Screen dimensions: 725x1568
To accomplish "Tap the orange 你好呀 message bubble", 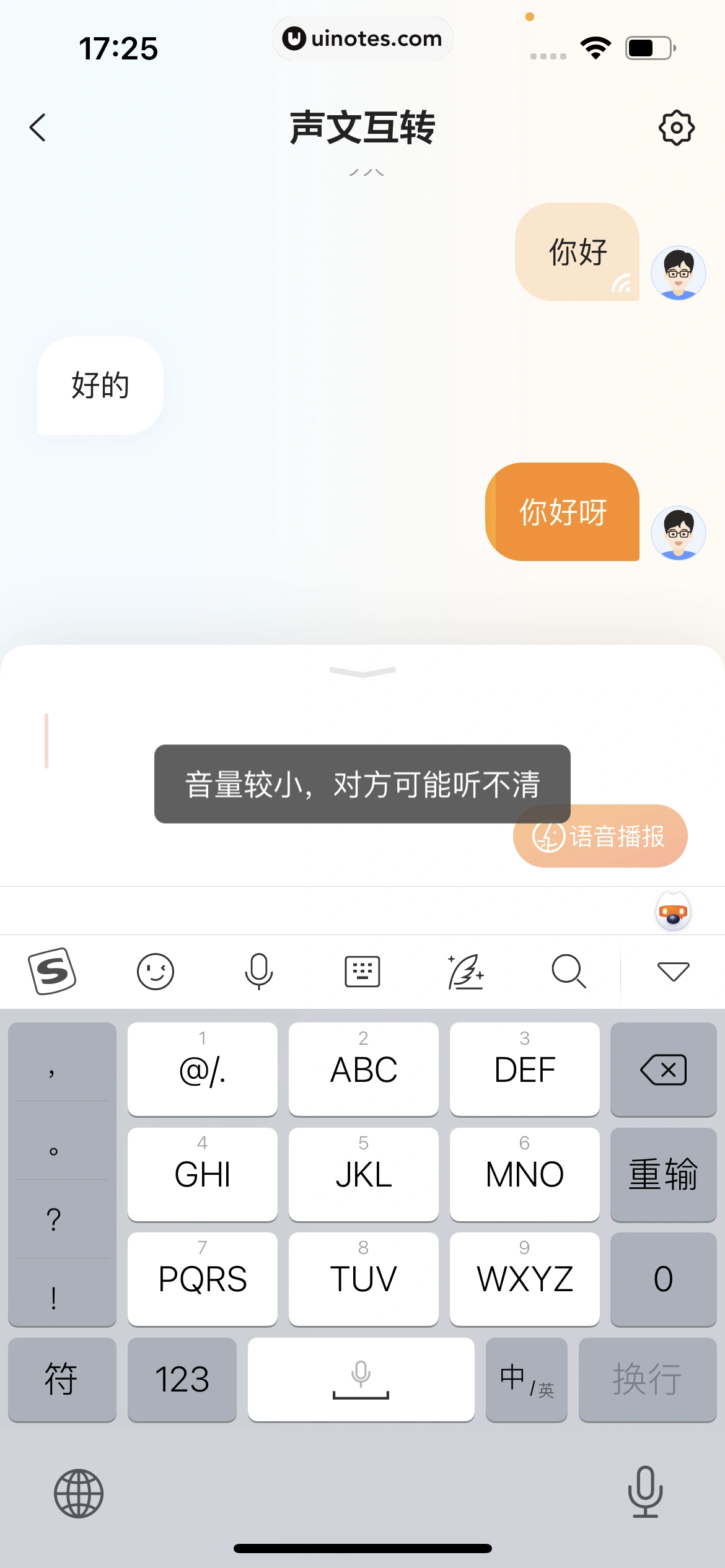I will tap(562, 512).
